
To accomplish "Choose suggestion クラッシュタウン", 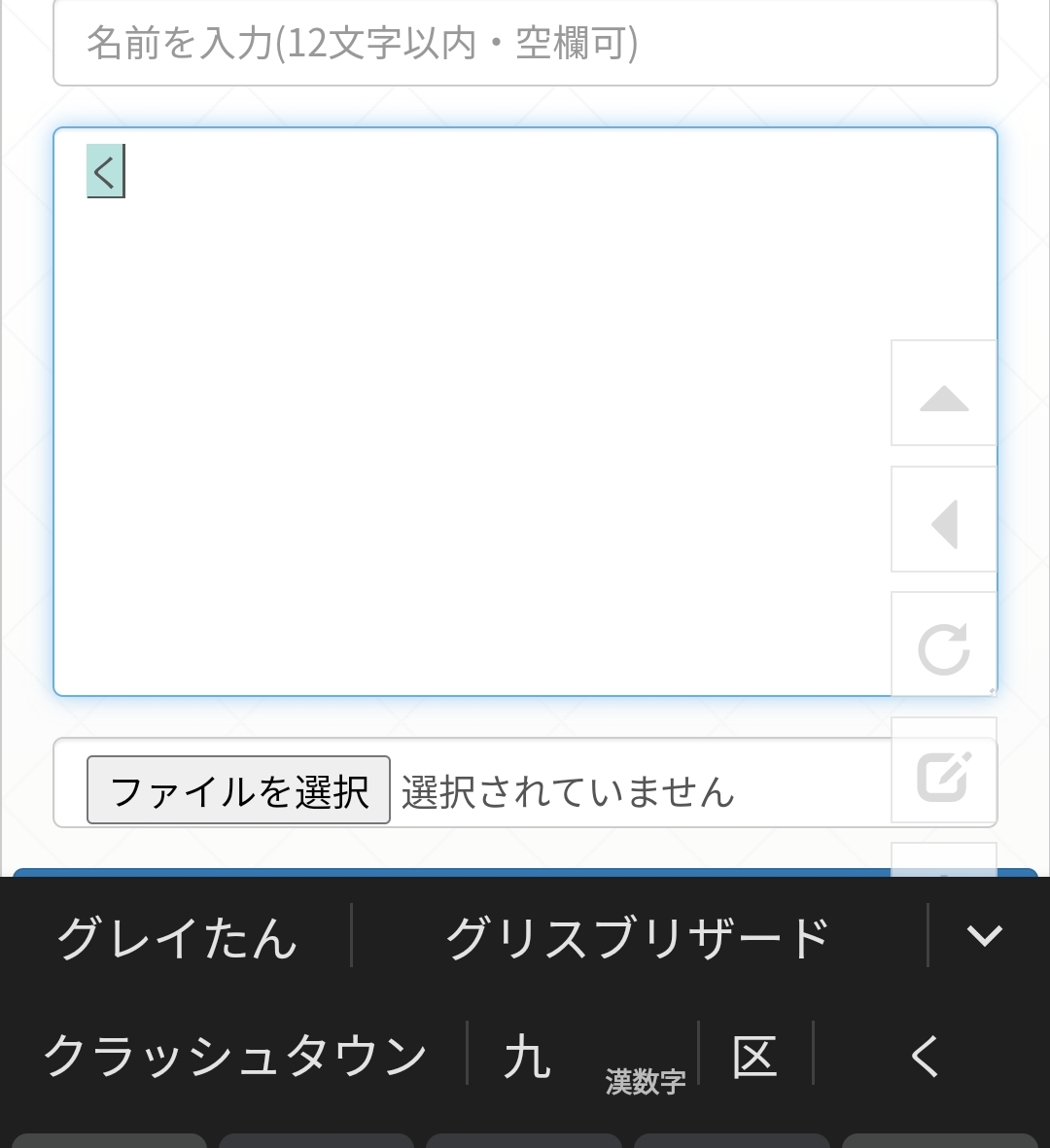I will point(236,1055).
